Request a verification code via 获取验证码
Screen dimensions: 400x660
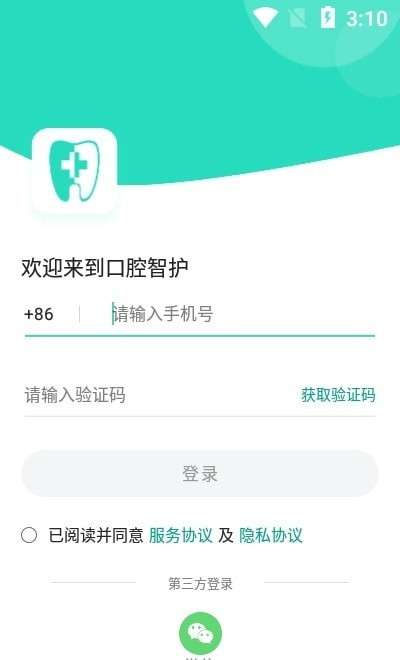pyautogui.click(x=338, y=395)
